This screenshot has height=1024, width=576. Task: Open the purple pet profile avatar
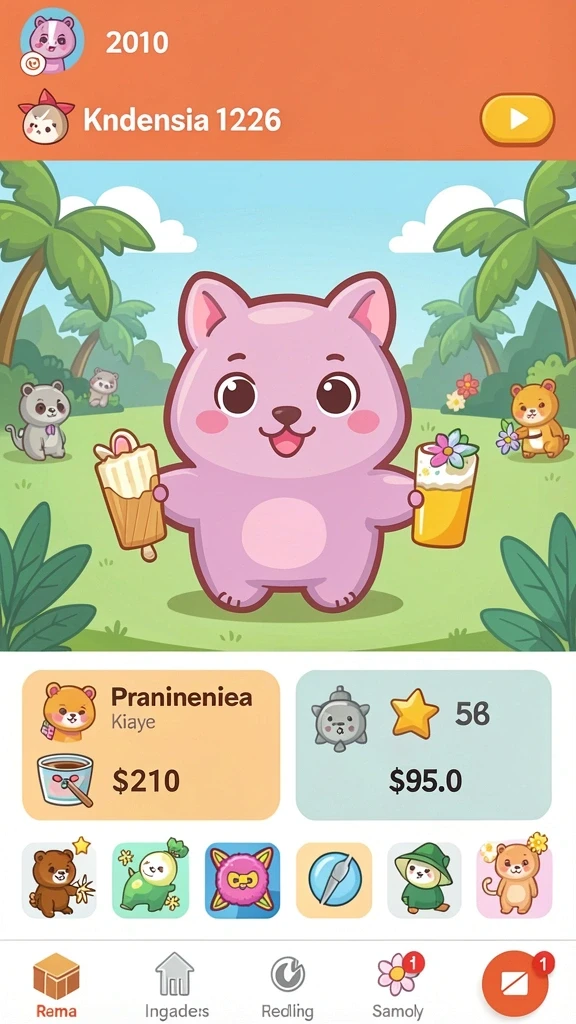point(52,42)
